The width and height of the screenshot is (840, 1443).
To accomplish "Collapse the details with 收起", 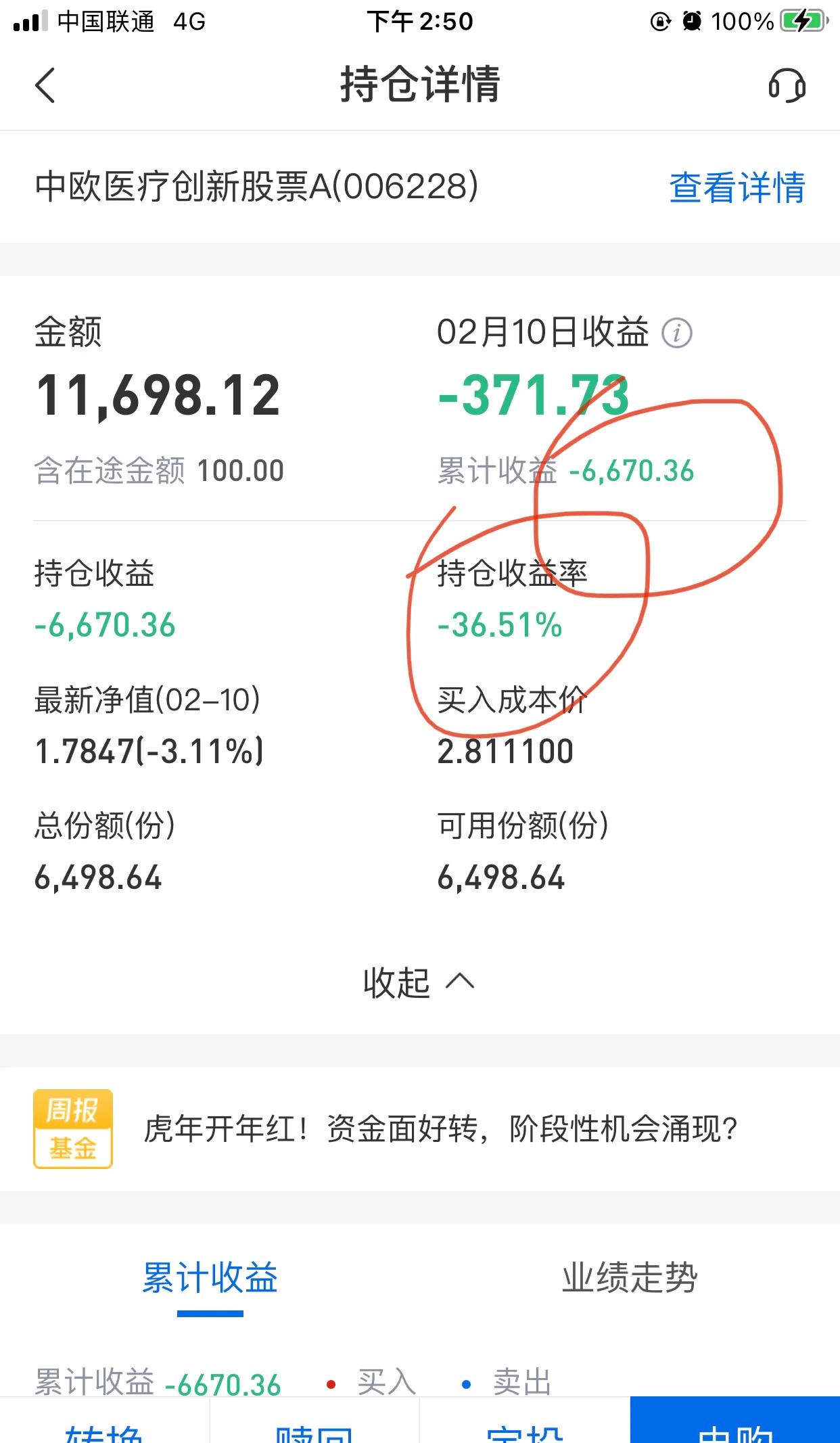I will click(419, 982).
